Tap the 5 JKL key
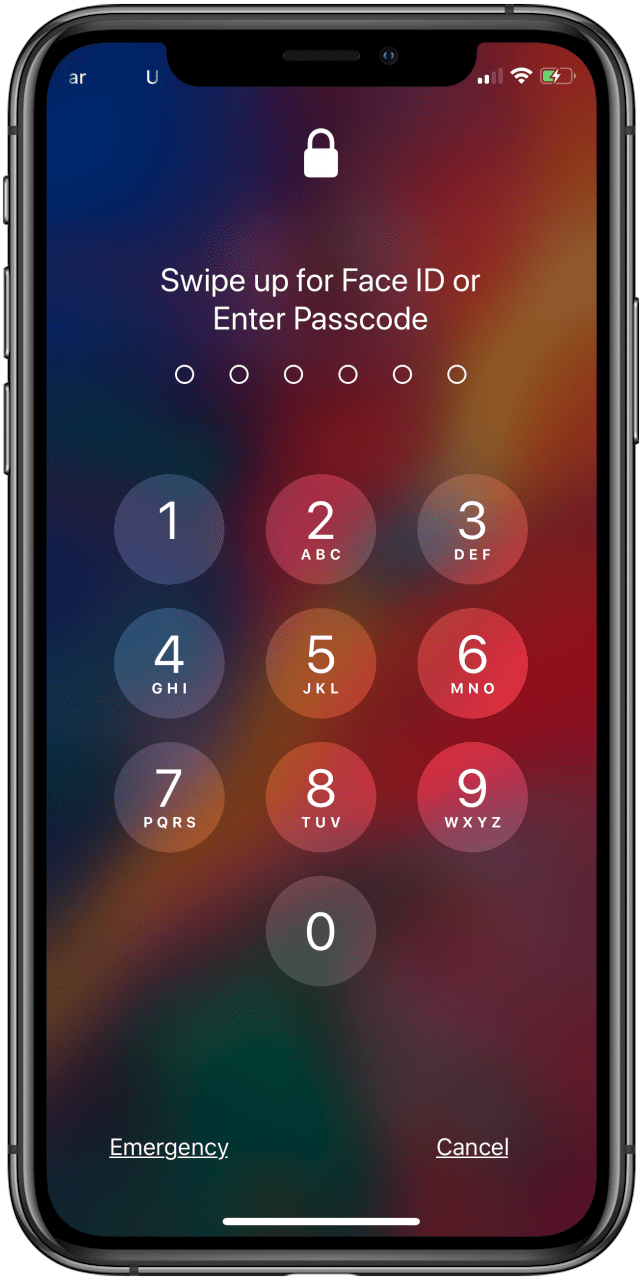This screenshot has height=1280, width=642. pyautogui.click(x=321, y=663)
